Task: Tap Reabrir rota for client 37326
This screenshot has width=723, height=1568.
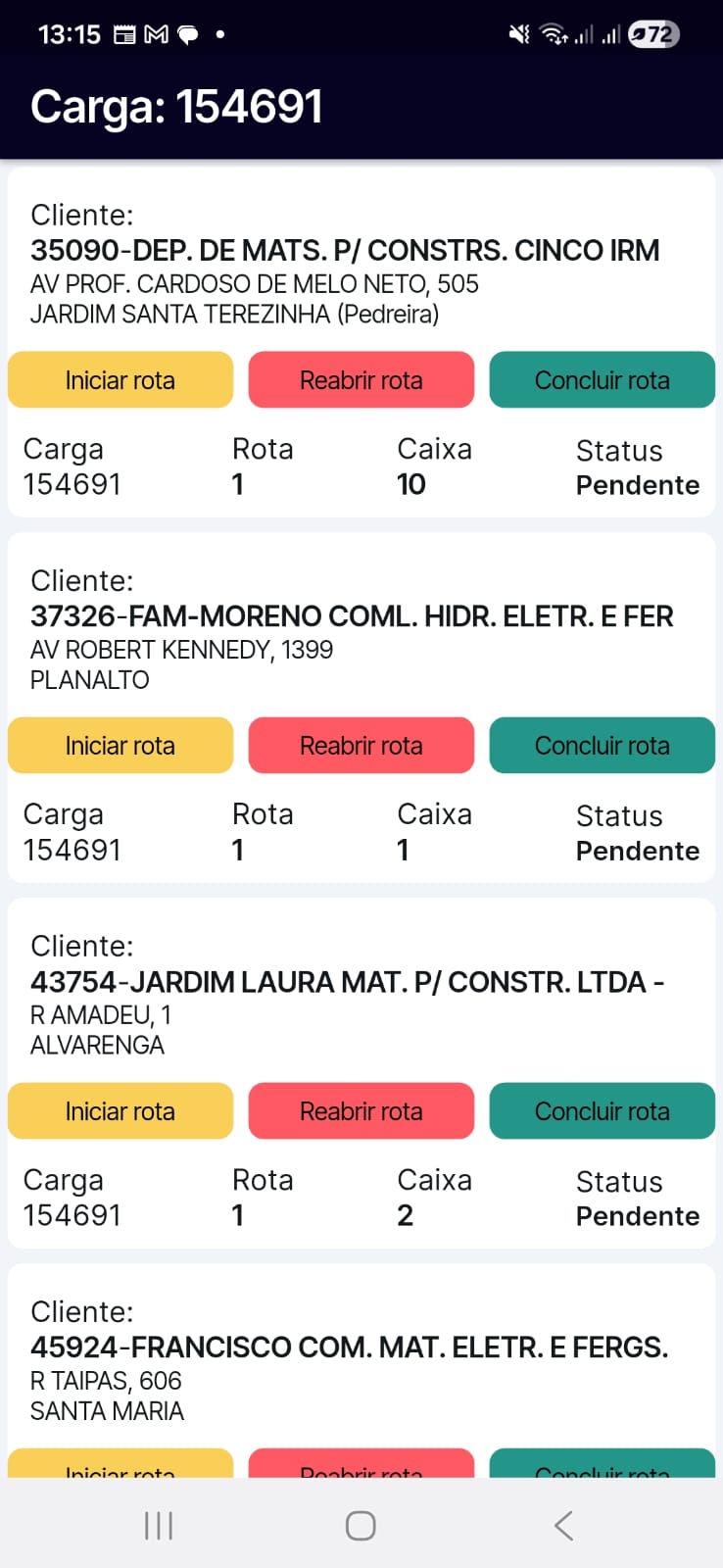Action: point(361,745)
